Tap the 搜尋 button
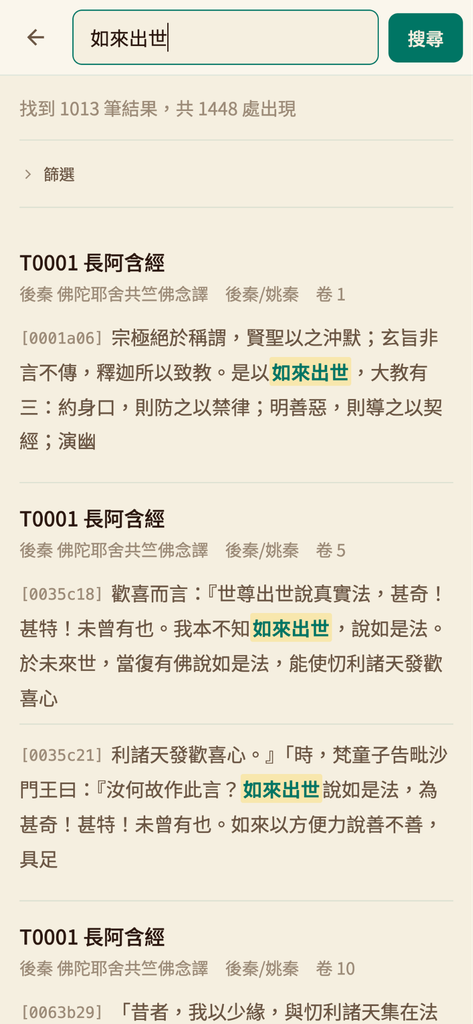Image resolution: width=473 pixels, height=1024 pixels. pyautogui.click(x=425, y=38)
